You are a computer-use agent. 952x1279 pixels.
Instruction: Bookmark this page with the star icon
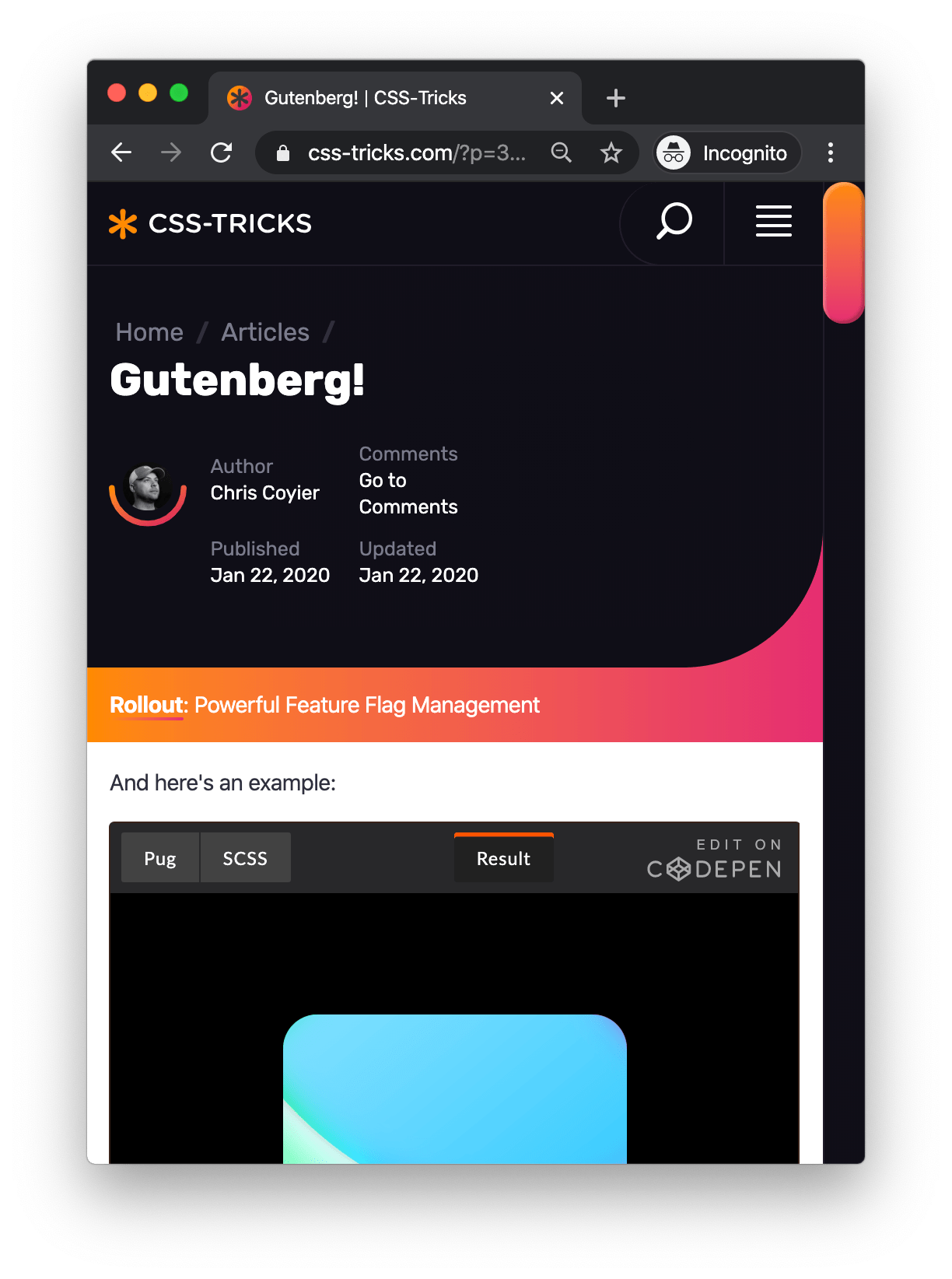[612, 152]
